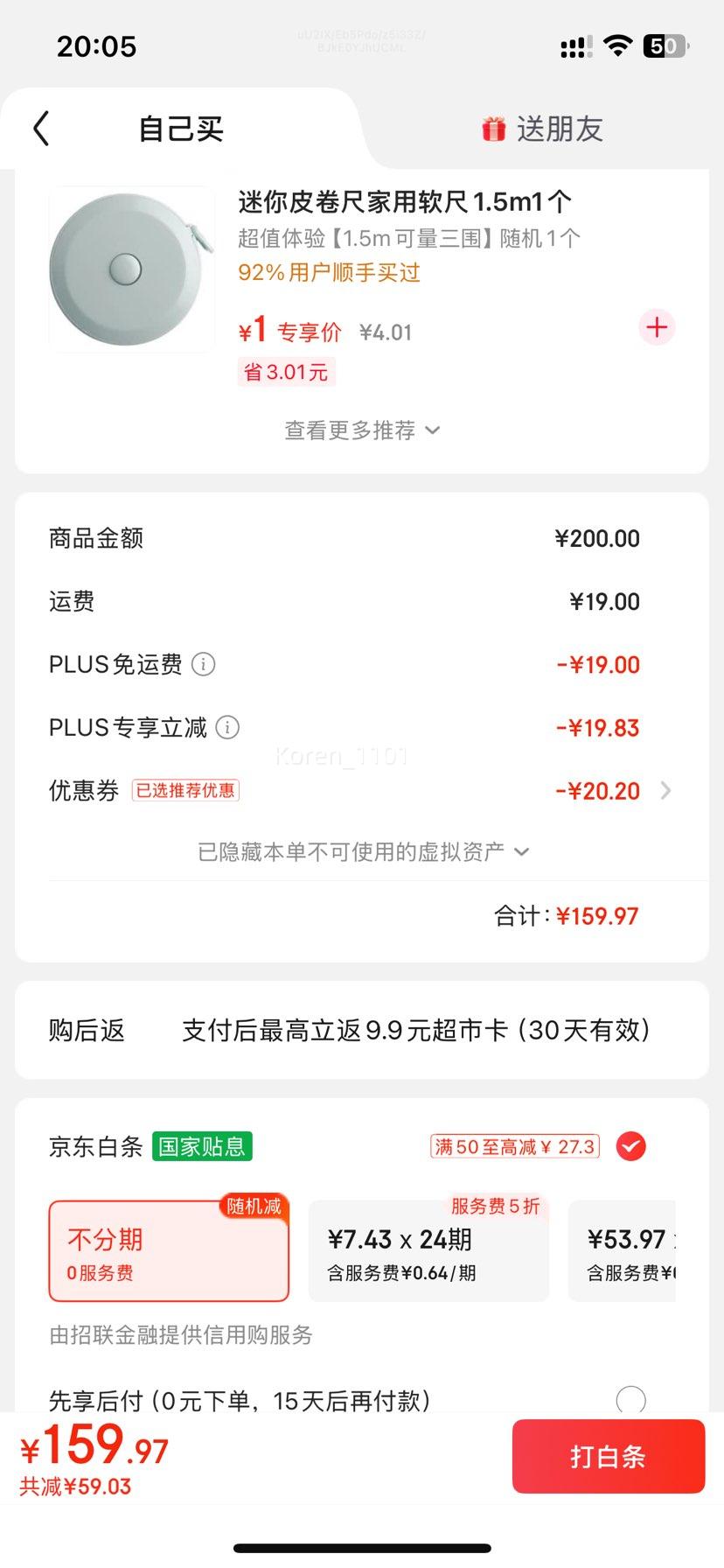Choose the ¥7.43 x 24期 installment plan
The height and width of the screenshot is (1568, 724).
pyautogui.click(x=428, y=1249)
